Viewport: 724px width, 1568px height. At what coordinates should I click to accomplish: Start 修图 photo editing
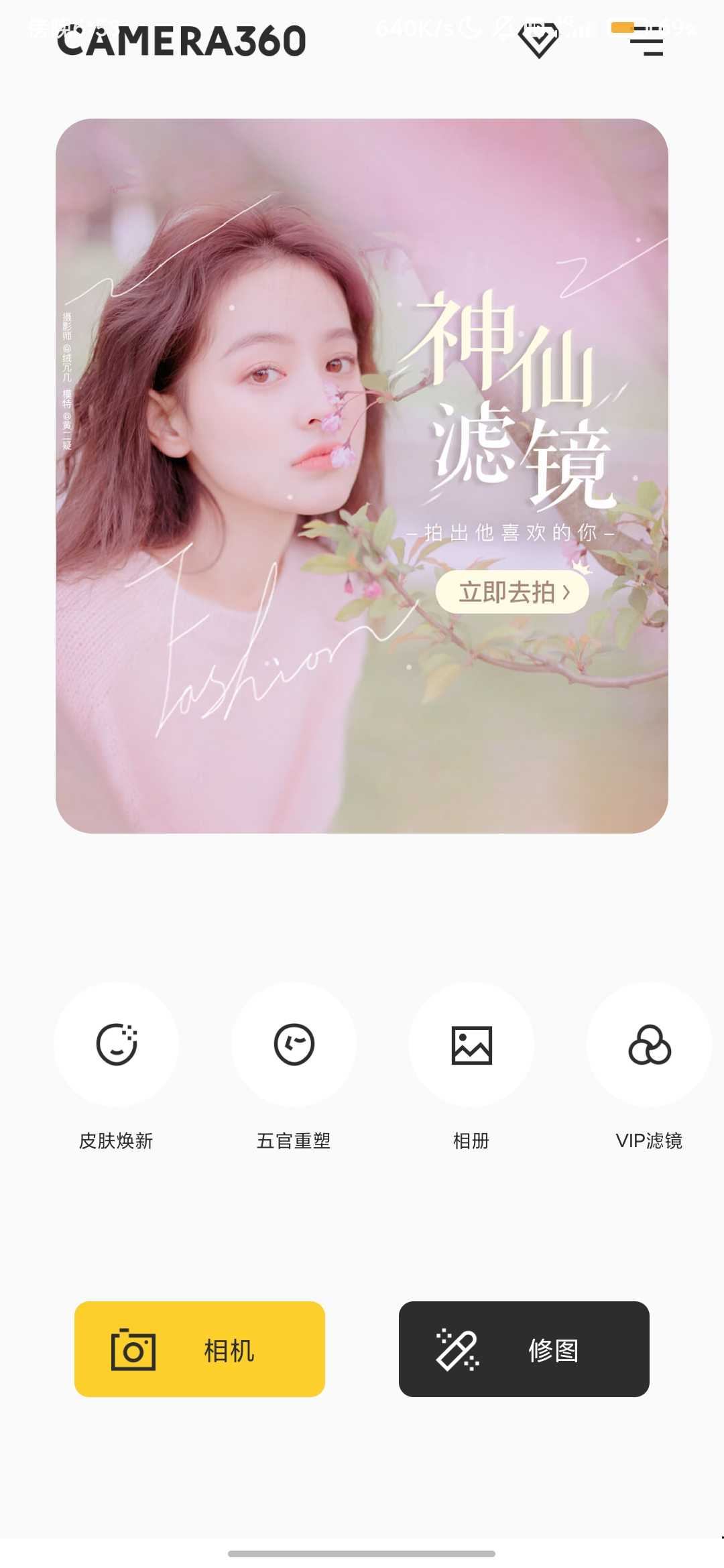click(524, 1349)
